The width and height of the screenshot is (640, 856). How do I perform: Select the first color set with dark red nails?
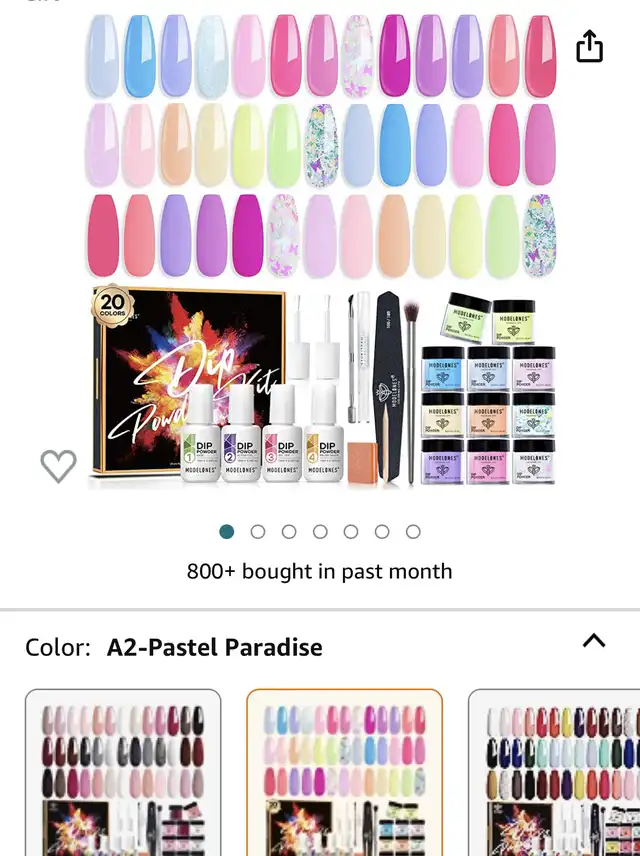[123, 772]
